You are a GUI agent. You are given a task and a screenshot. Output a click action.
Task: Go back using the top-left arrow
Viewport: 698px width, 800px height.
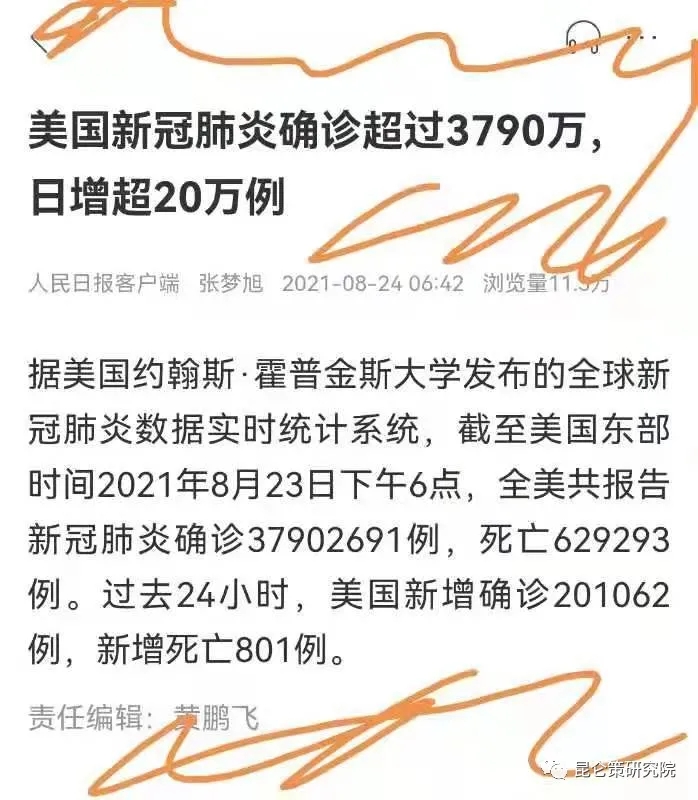[x=38, y=41]
